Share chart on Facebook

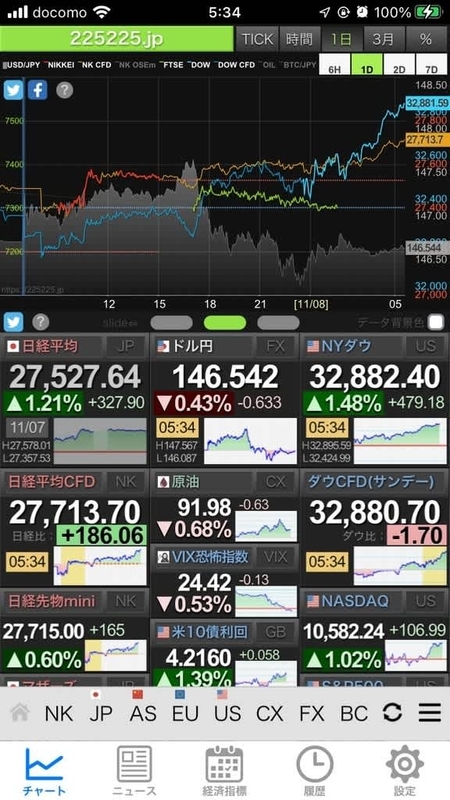point(37,90)
